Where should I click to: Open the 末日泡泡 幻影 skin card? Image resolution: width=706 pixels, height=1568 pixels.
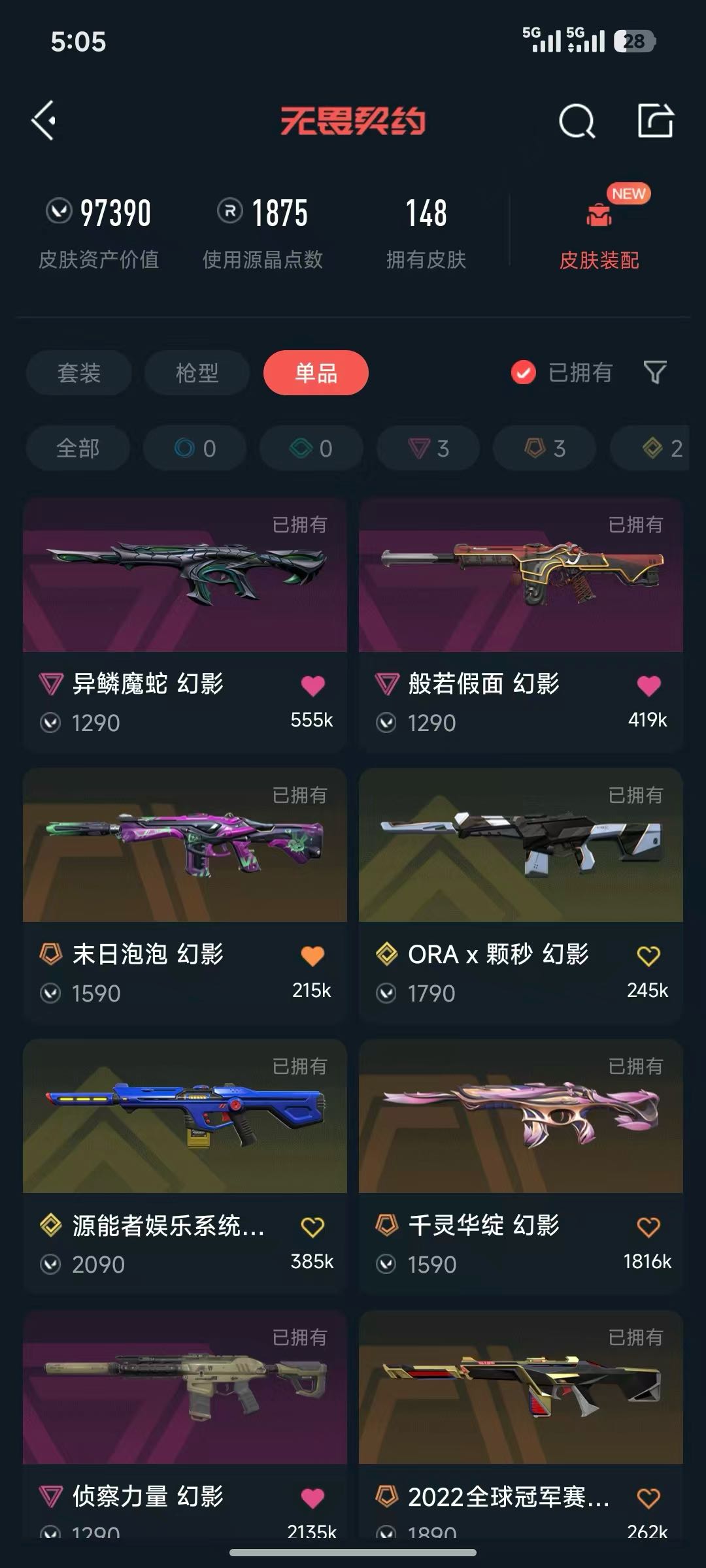[x=185, y=895]
